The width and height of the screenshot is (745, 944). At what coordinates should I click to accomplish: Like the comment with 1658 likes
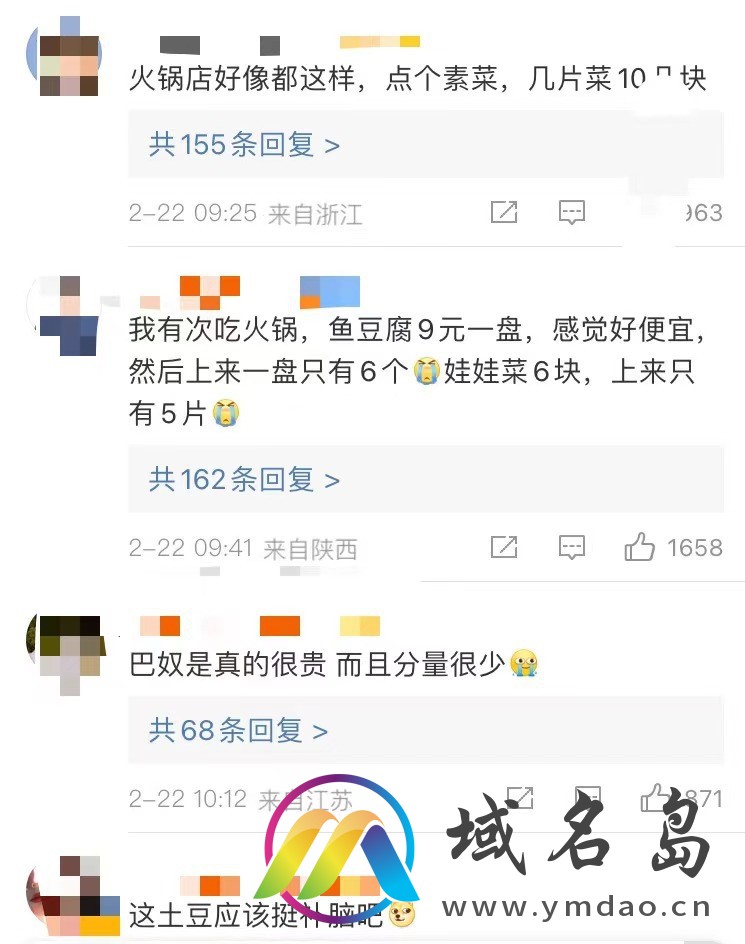click(640, 547)
